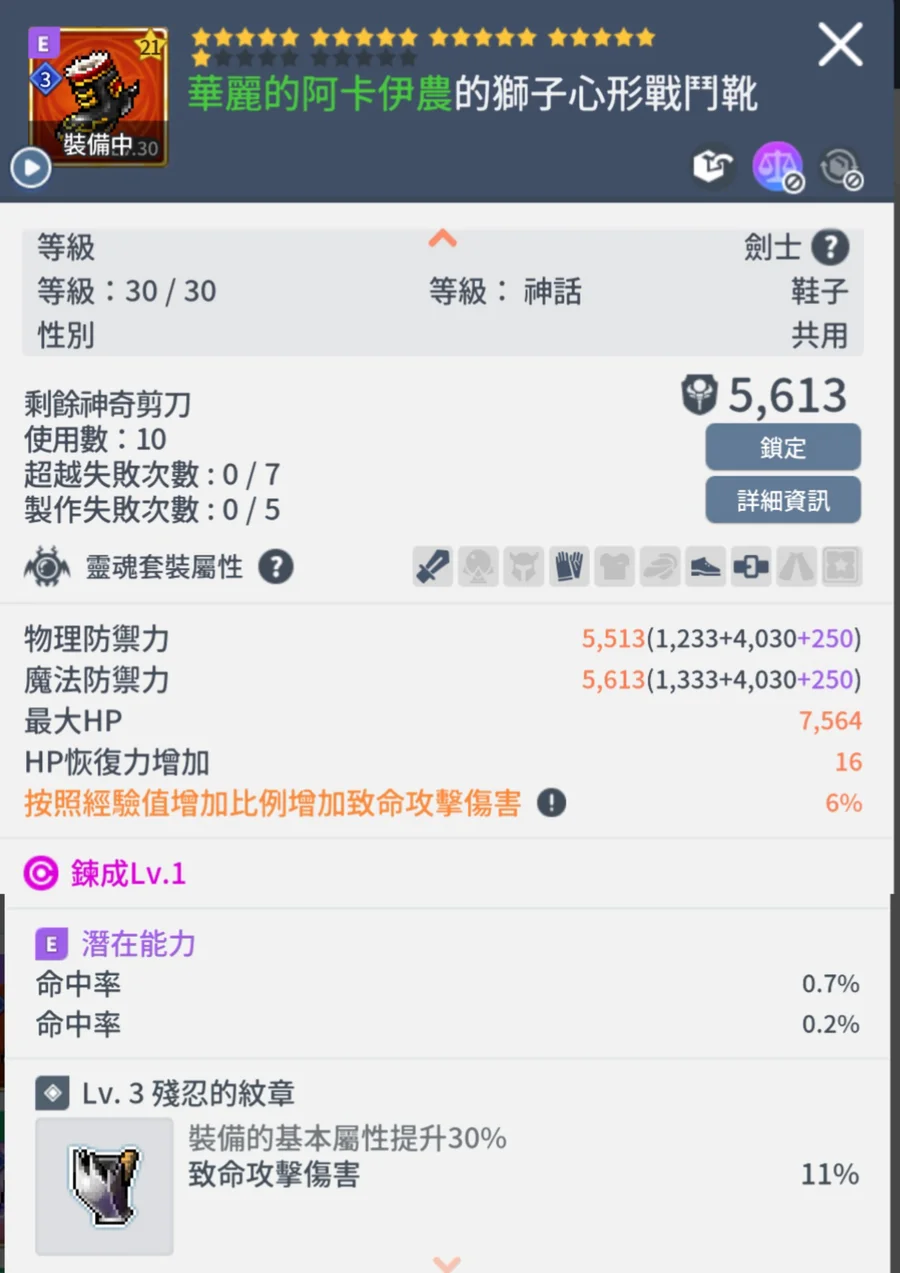
Task: Show help icon next to 劍士
Action: tap(830, 247)
